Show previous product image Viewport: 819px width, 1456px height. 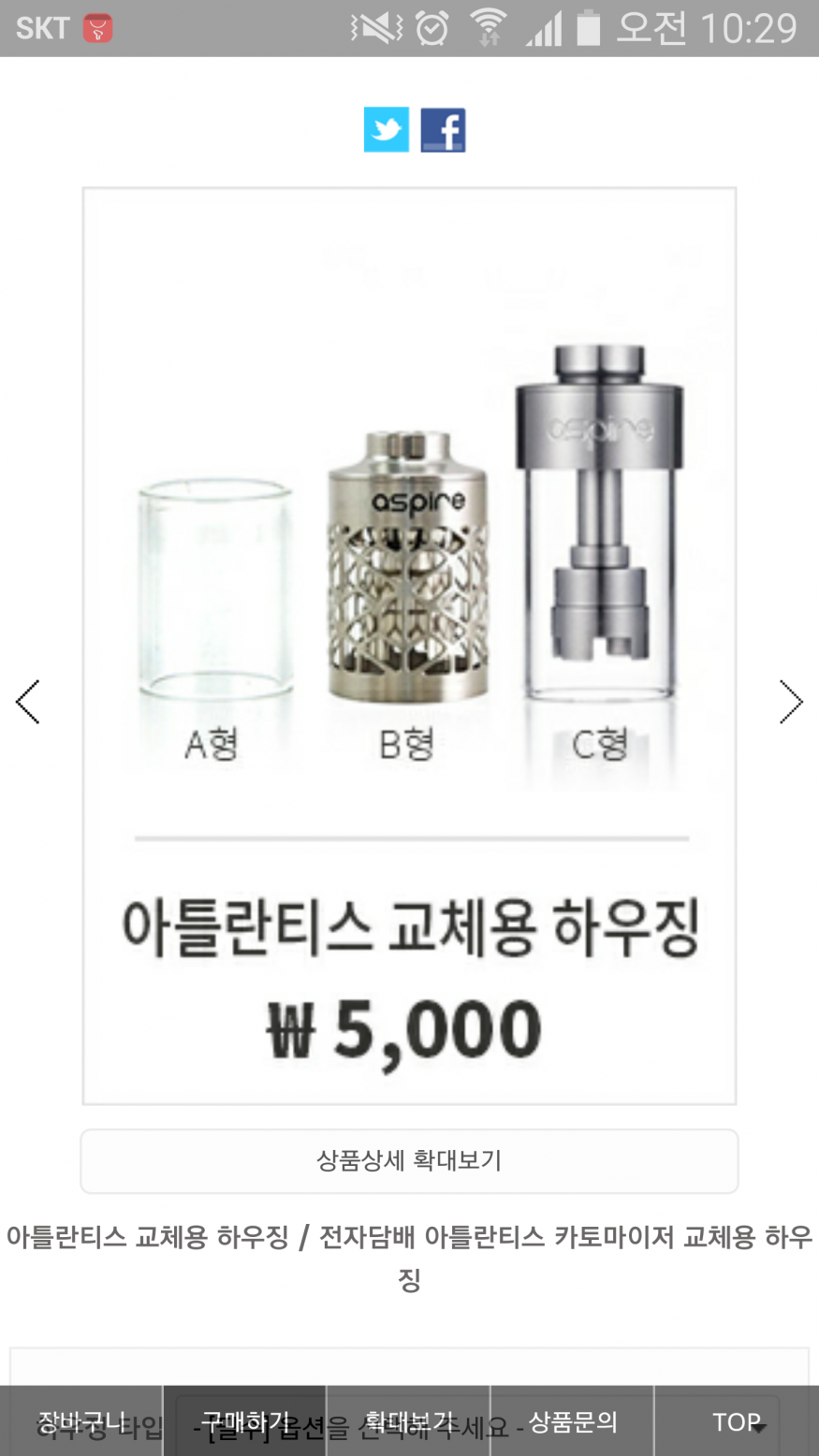point(28,702)
